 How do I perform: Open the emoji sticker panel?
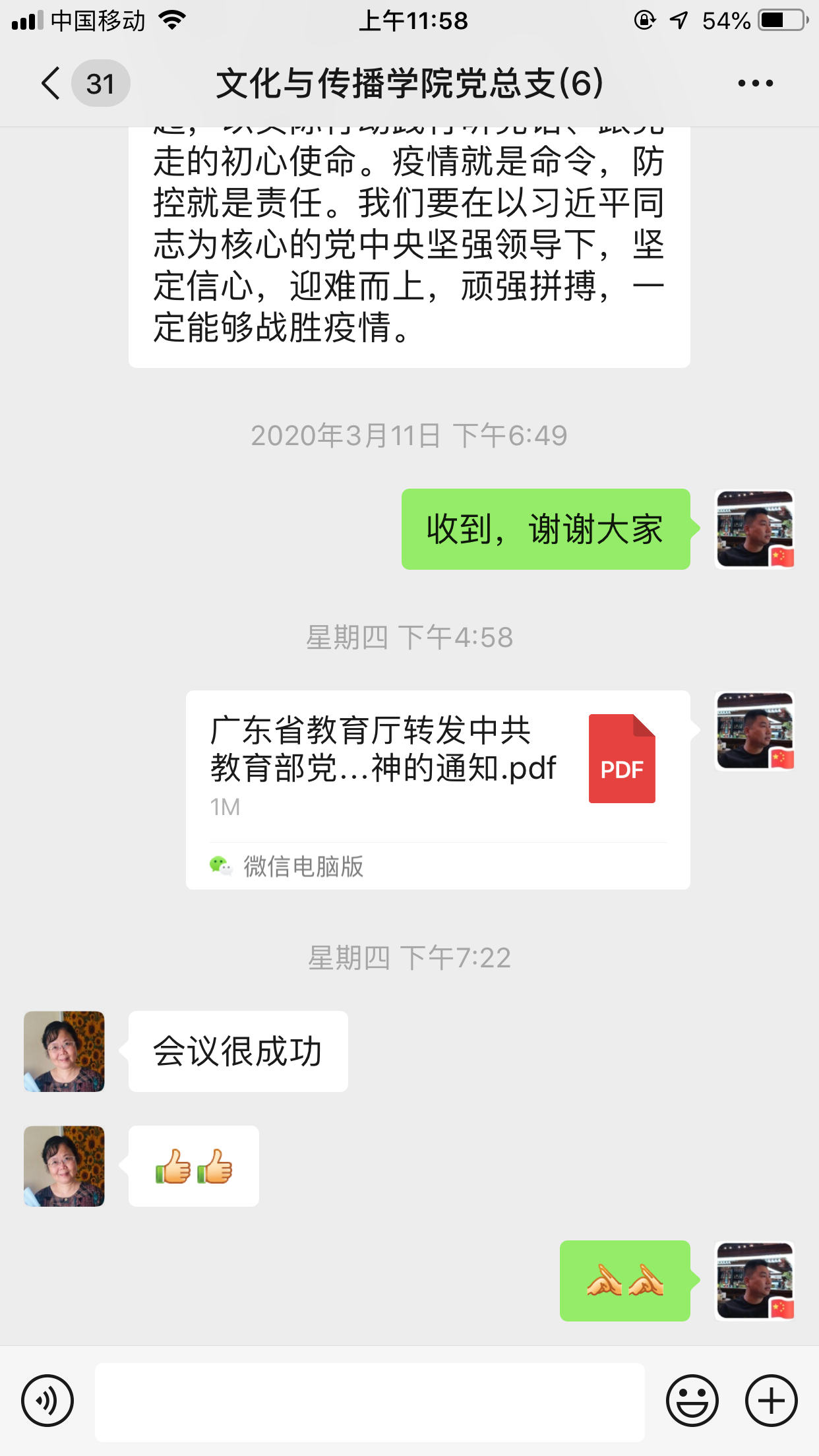pos(692,1400)
